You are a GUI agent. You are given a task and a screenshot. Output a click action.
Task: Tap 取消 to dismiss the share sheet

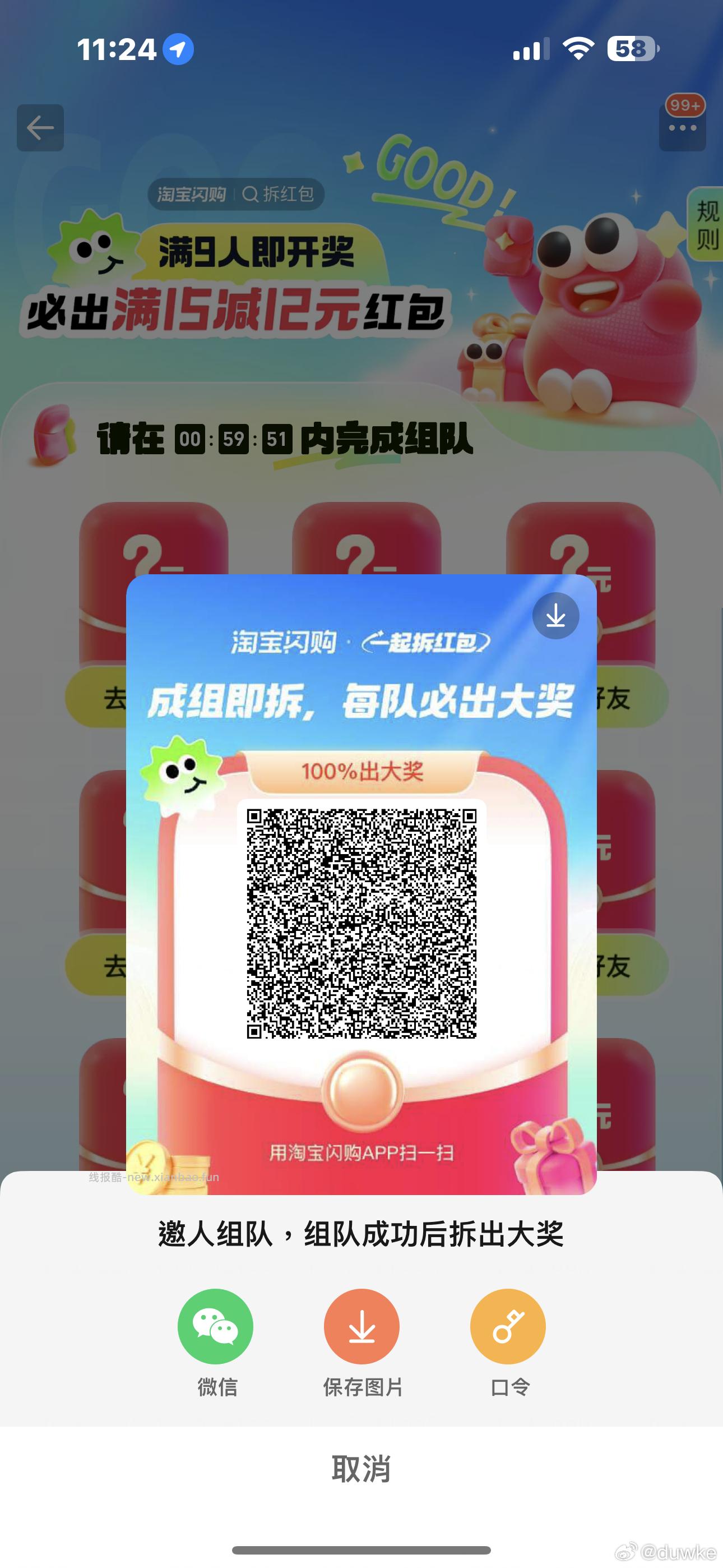361,1469
